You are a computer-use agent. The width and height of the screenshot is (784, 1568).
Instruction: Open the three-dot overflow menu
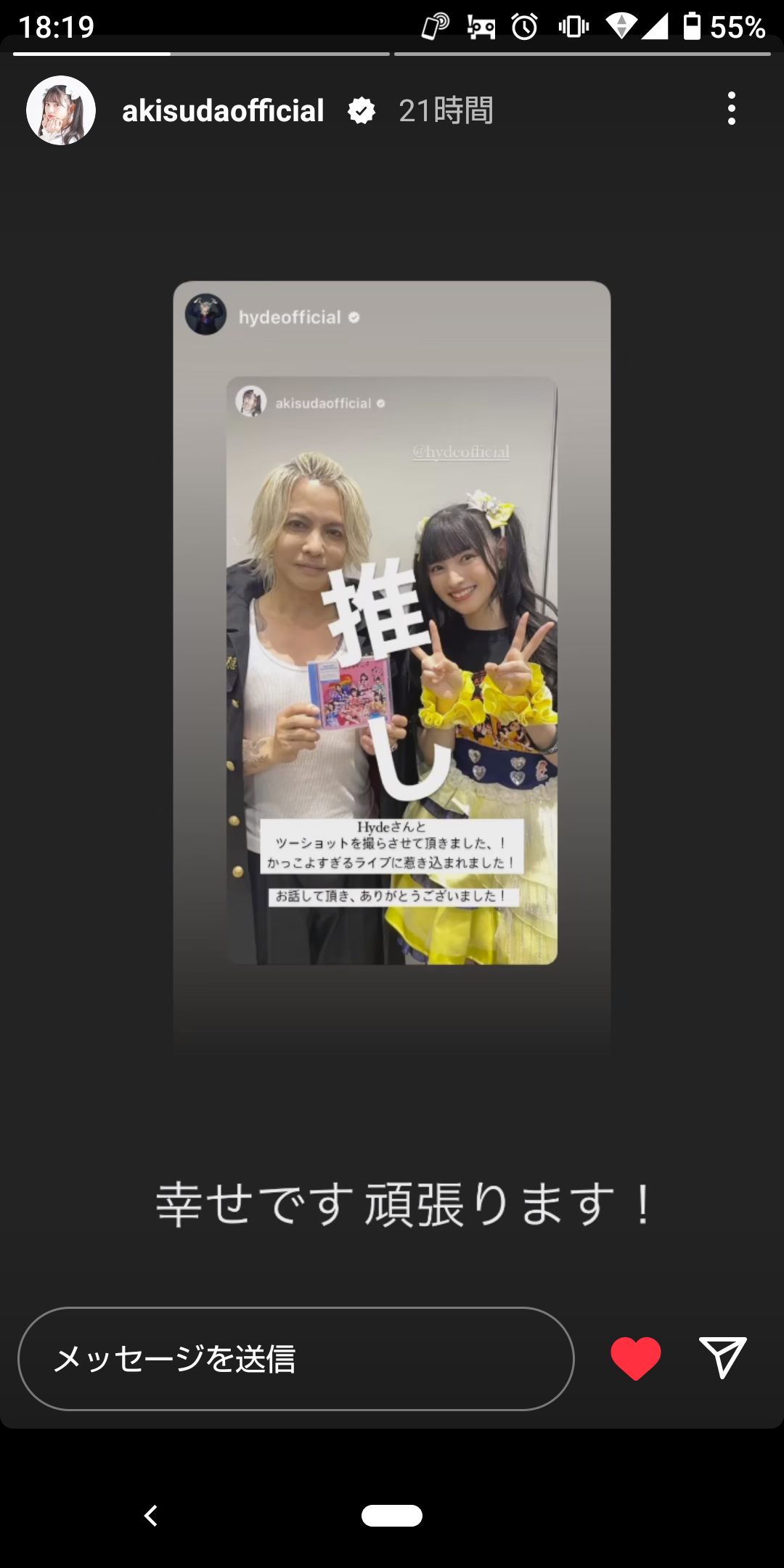731,109
